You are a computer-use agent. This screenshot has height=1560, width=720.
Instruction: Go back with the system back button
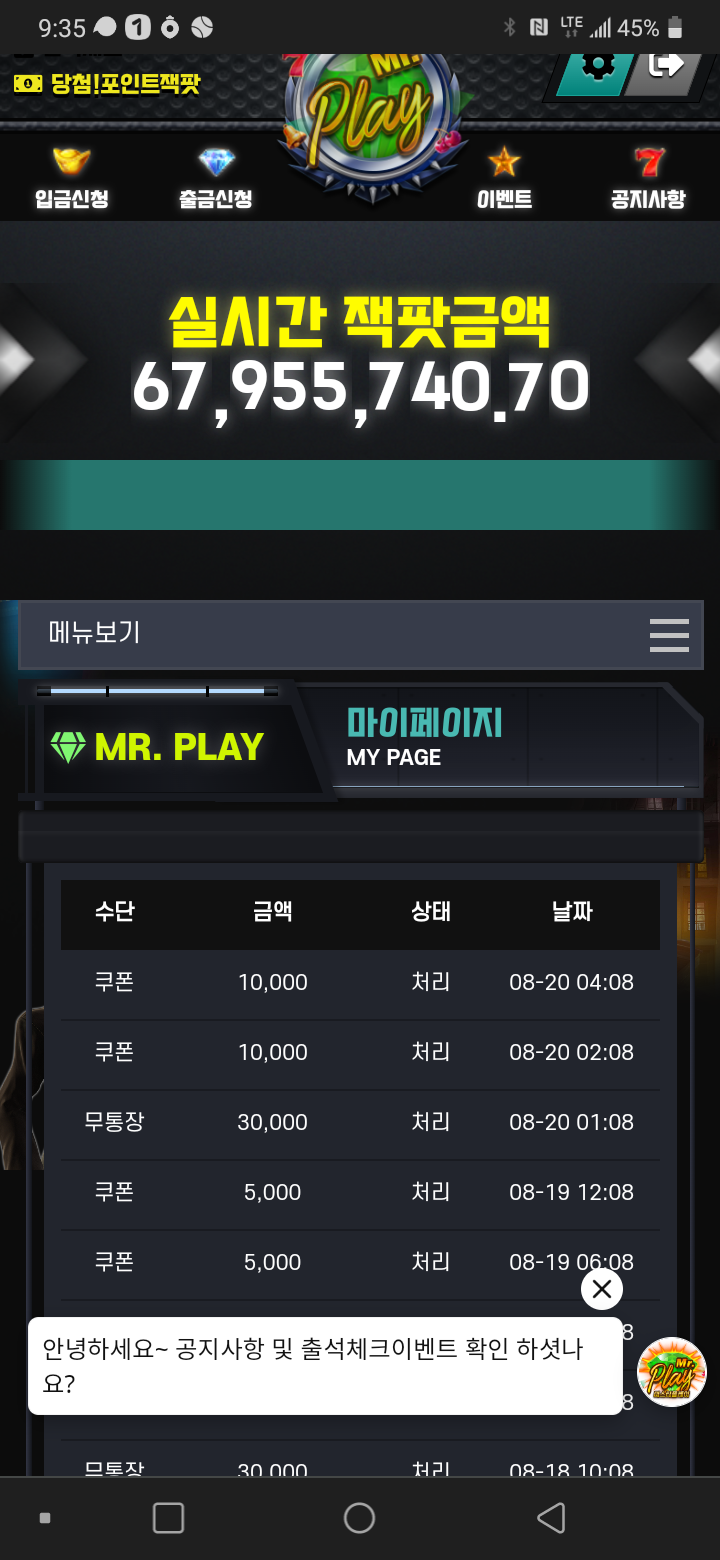(551, 1518)
